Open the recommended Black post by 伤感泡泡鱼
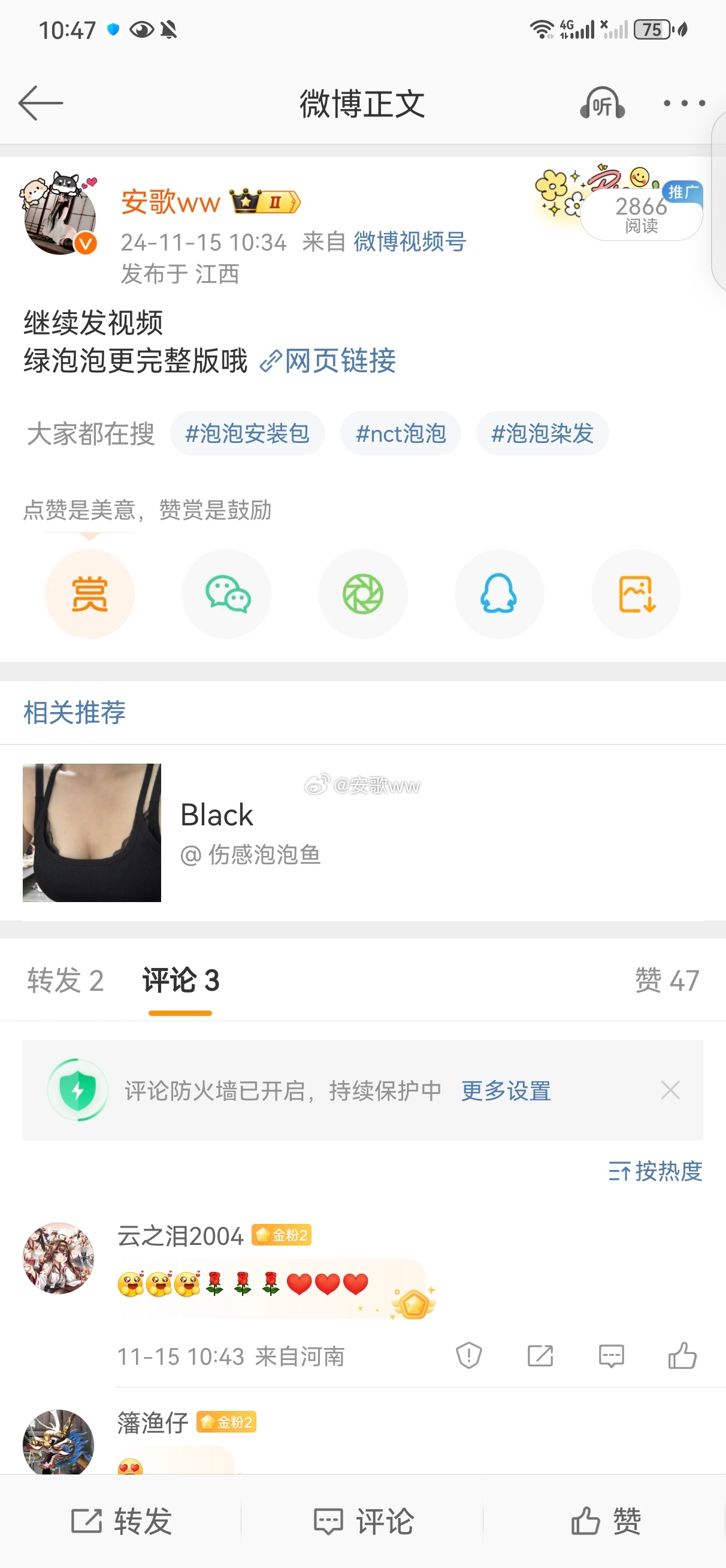726x1568 pixels. coord(362,833)
